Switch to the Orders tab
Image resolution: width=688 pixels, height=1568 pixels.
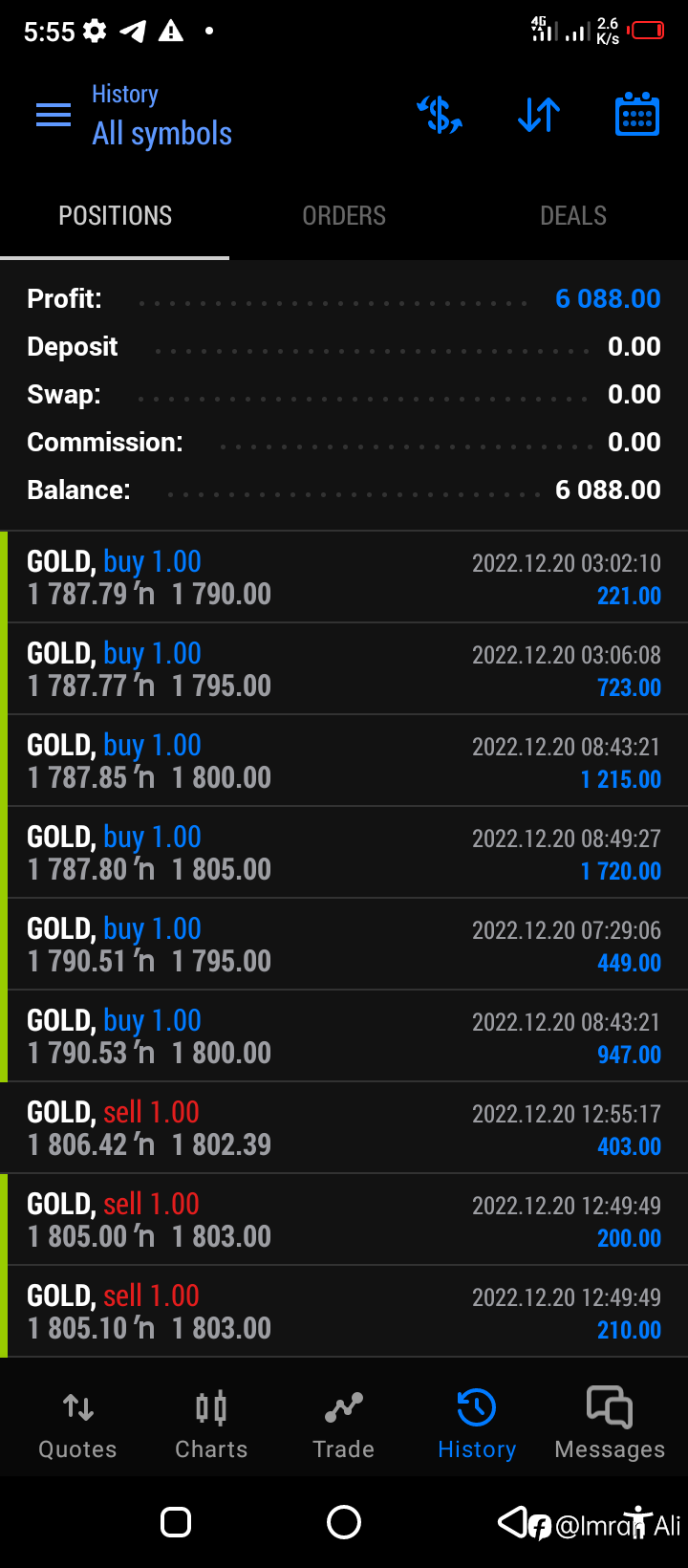click(344, 216)
